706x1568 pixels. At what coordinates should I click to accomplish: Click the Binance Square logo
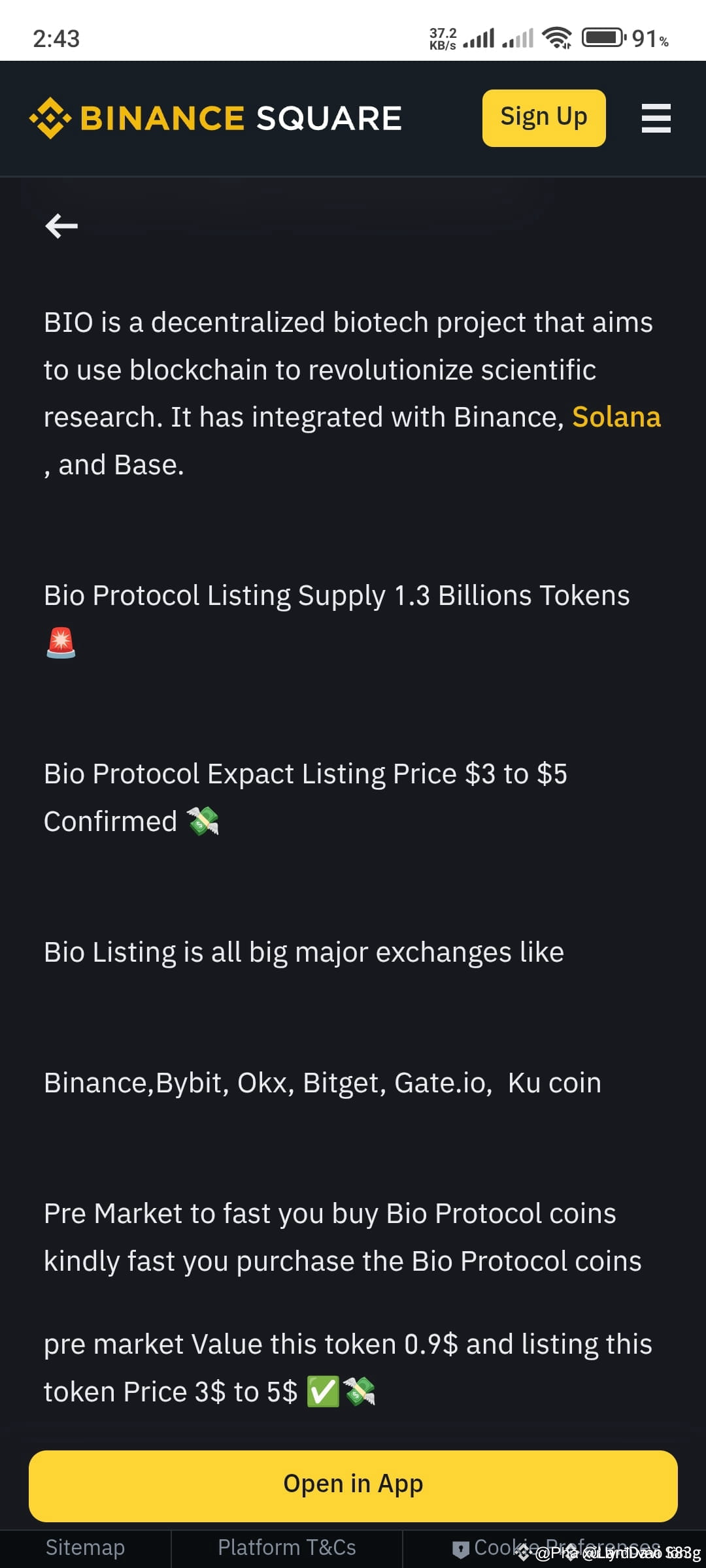tap(214, 118)
